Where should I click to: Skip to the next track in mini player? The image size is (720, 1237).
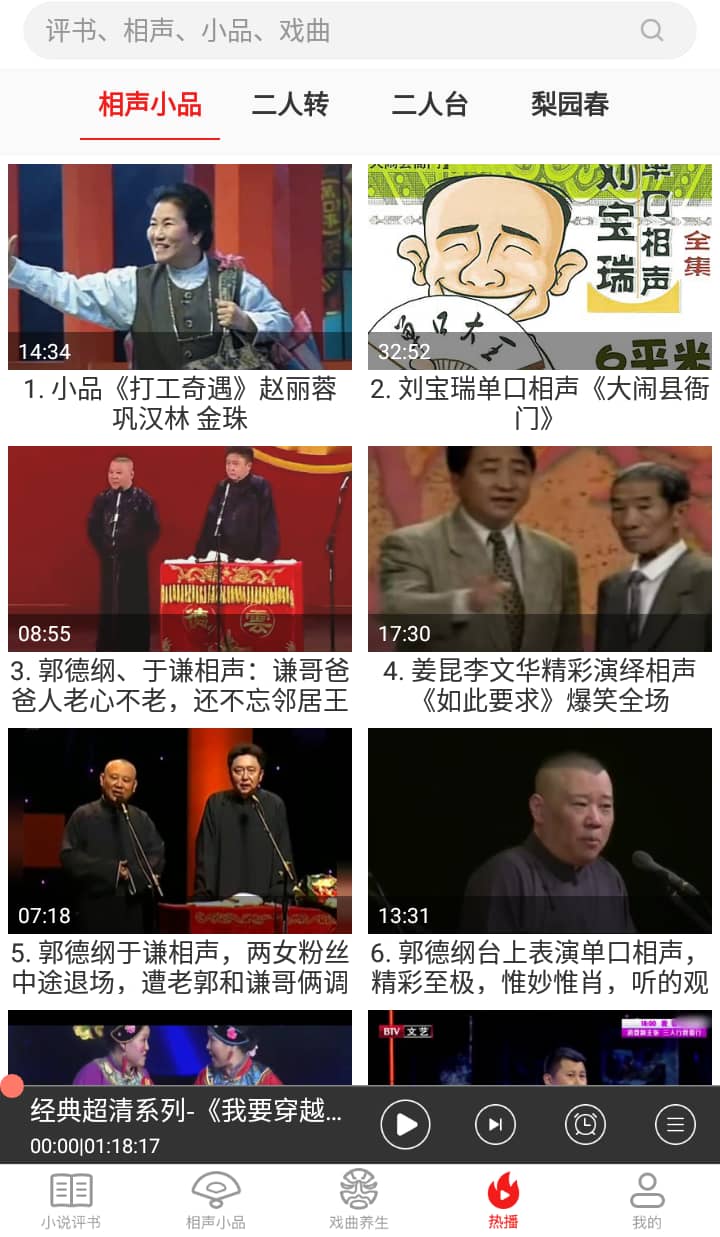click(x=495, y=1124)
